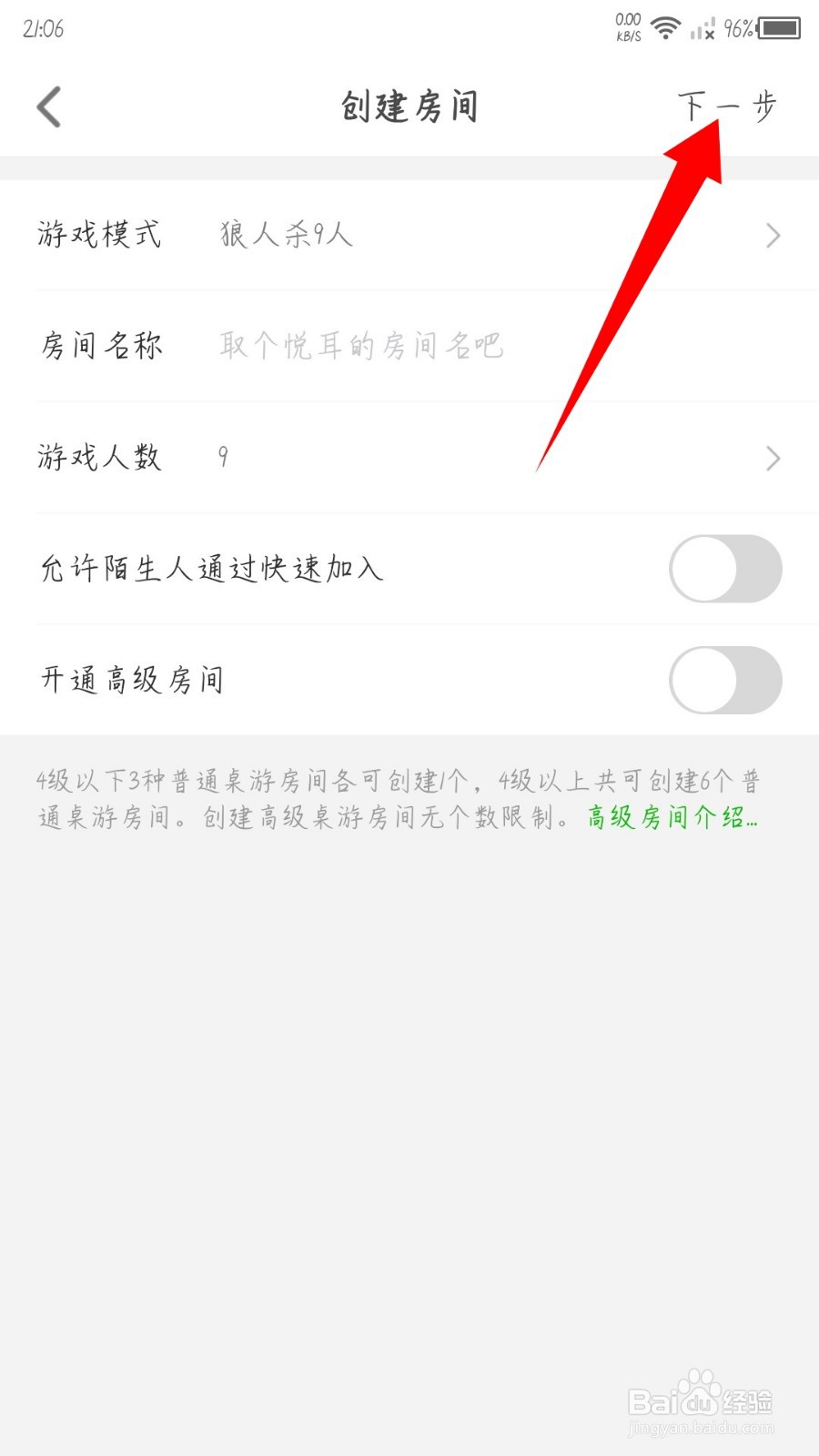
Task: Expand 游戏人数 options with the arrow
Action: coord(773,458)
